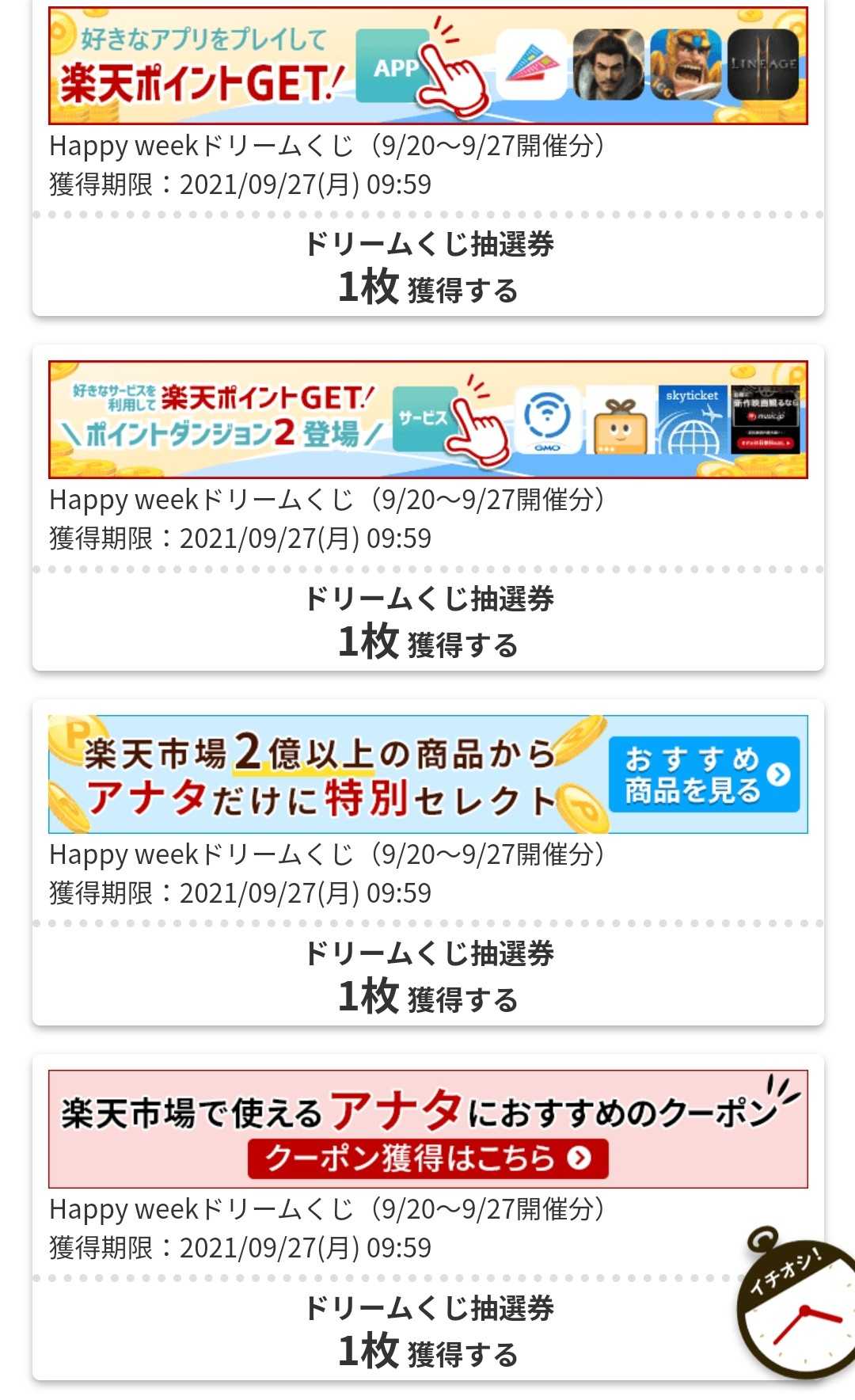855x1400 pixels.
Task: Open the Point Dungeon 2 service banner
Action: click(x=427, y=420)
